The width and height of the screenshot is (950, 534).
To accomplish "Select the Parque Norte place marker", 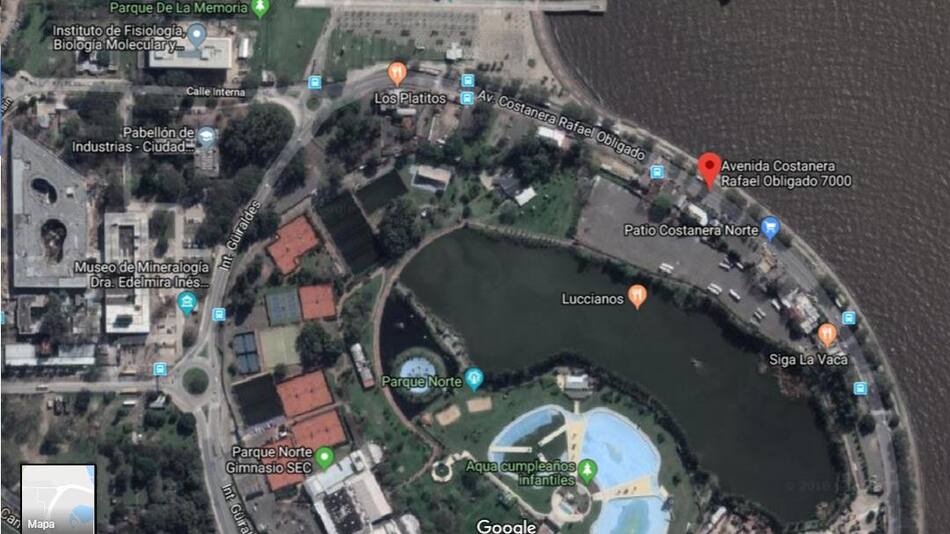I will coord(474,378).
